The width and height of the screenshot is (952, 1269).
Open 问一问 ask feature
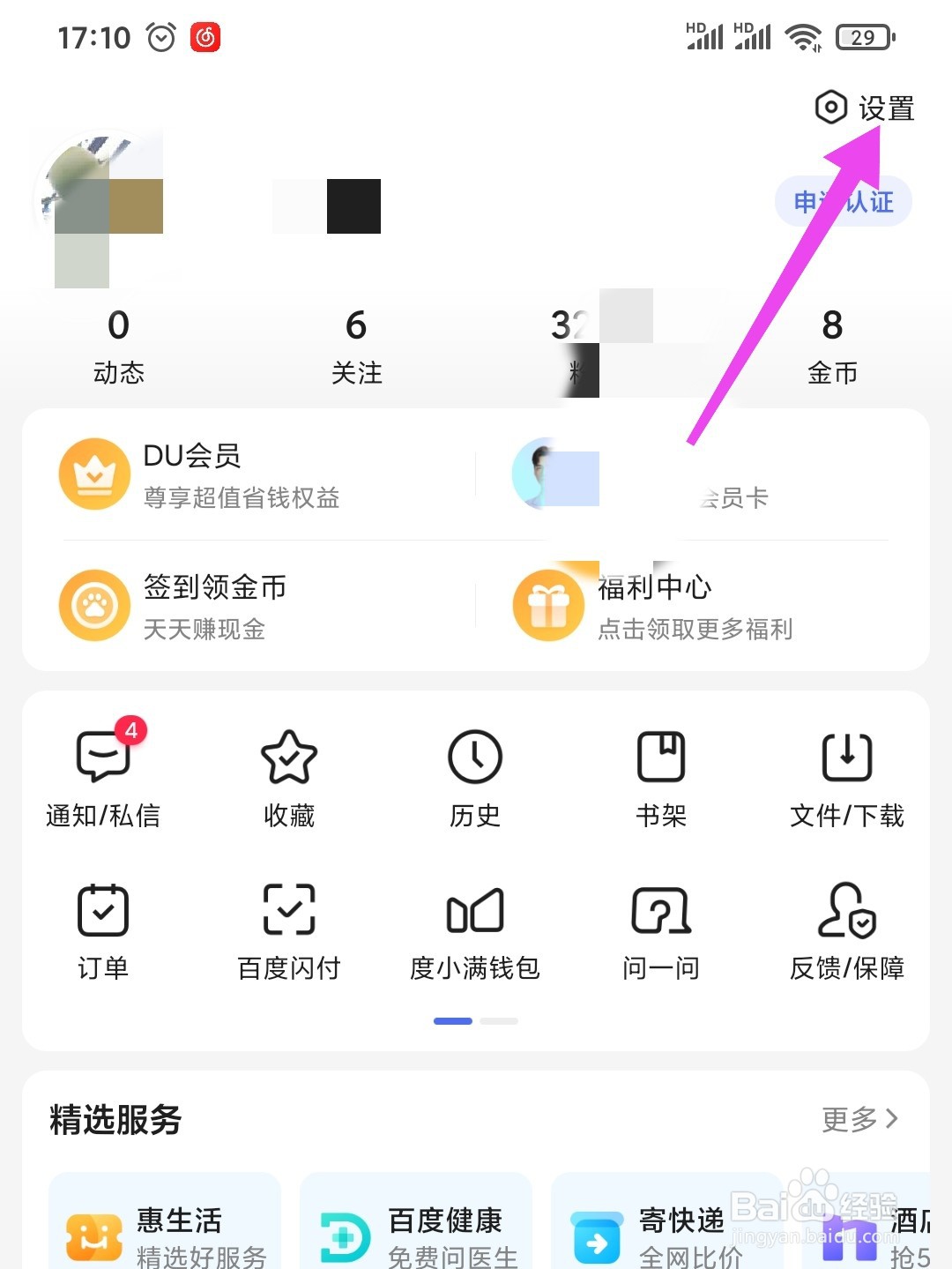(x=661, y=932)
